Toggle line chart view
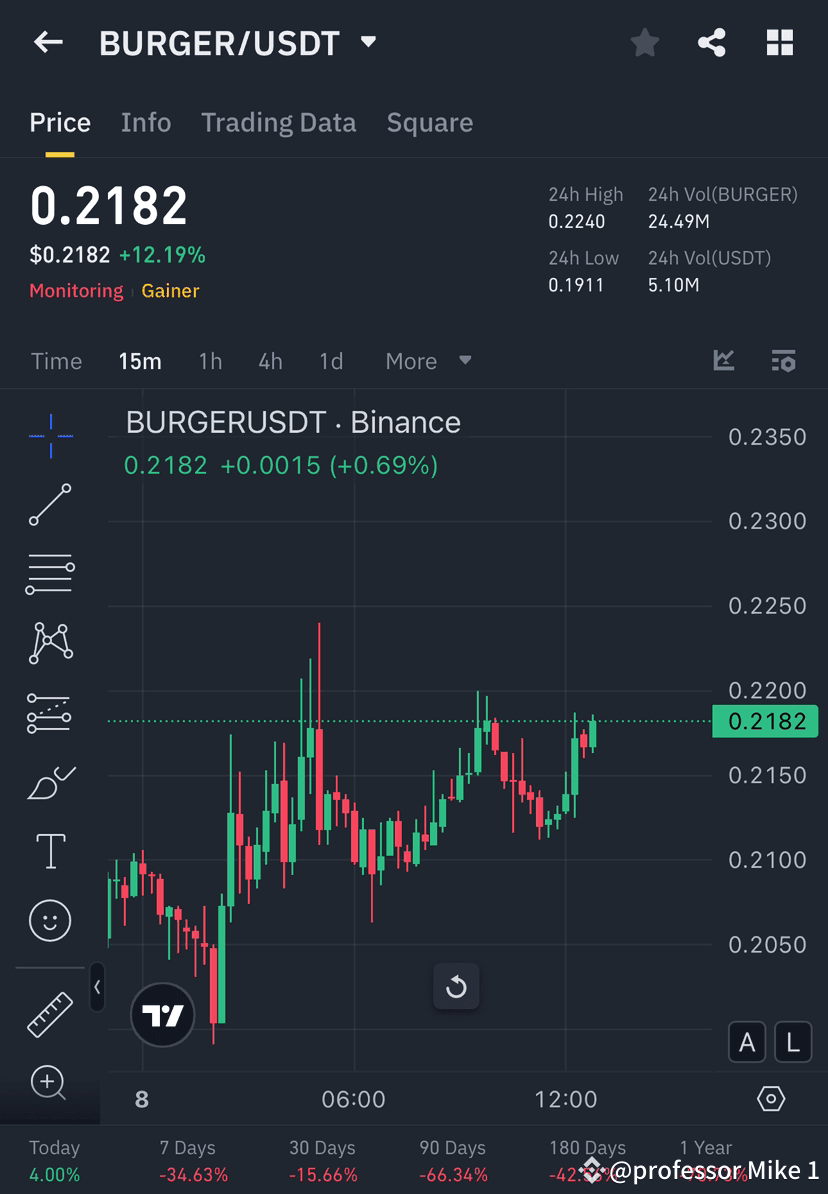The image size is (828, 1194). click(x=723, y=361)
